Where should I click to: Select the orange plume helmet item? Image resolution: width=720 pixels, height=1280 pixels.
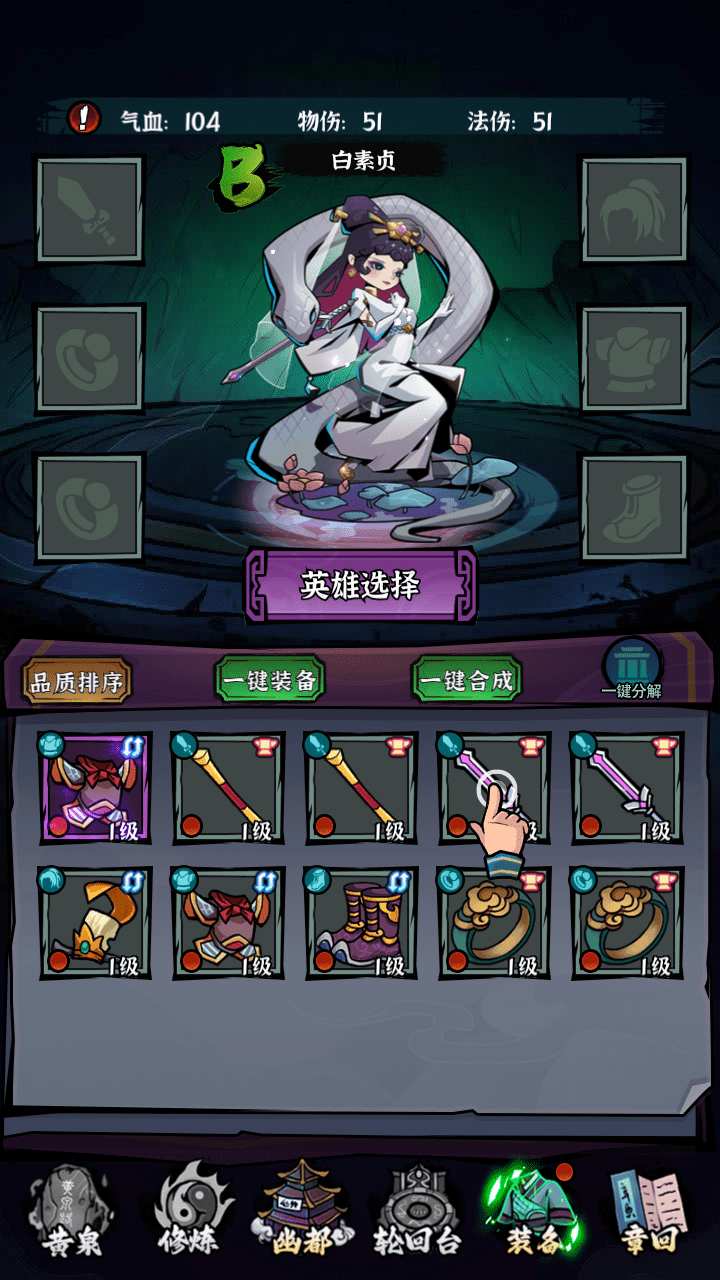(94, 921)
